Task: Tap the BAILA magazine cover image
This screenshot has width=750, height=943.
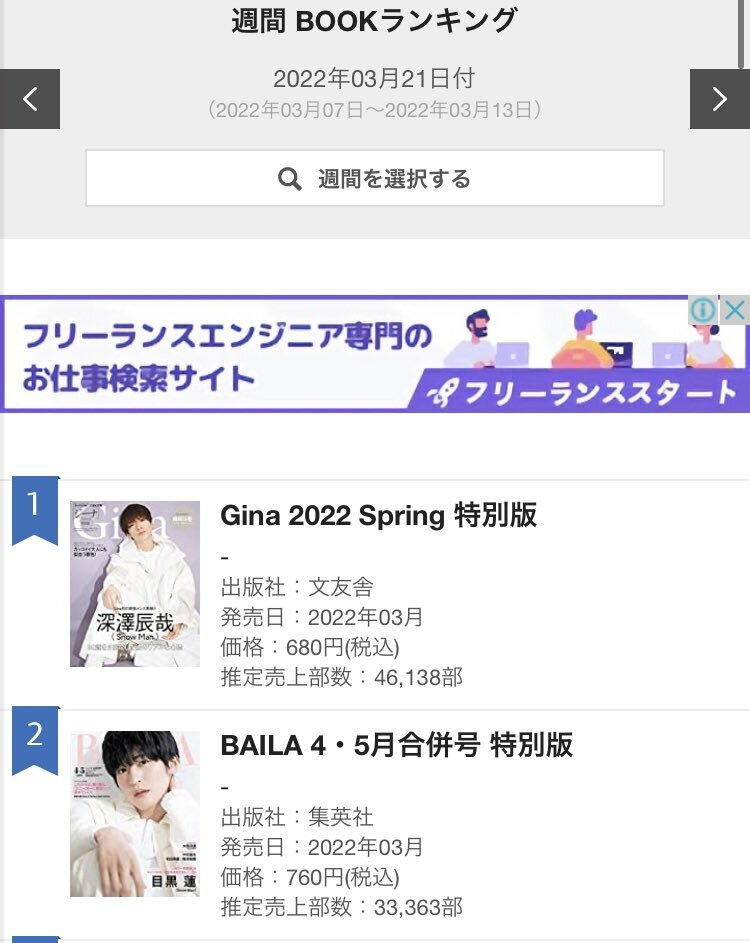Action: point(135,813)
